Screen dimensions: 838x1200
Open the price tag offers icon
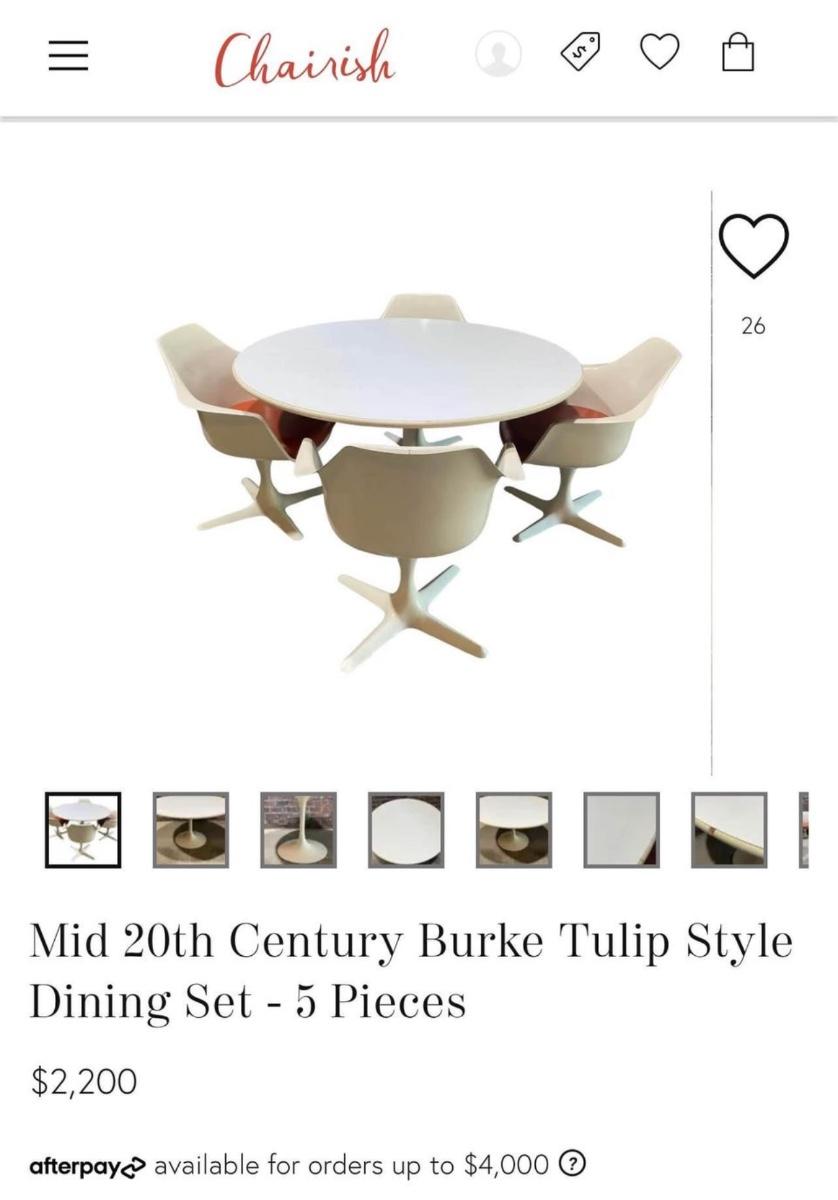pyautogui.click(x=580, y=53)
